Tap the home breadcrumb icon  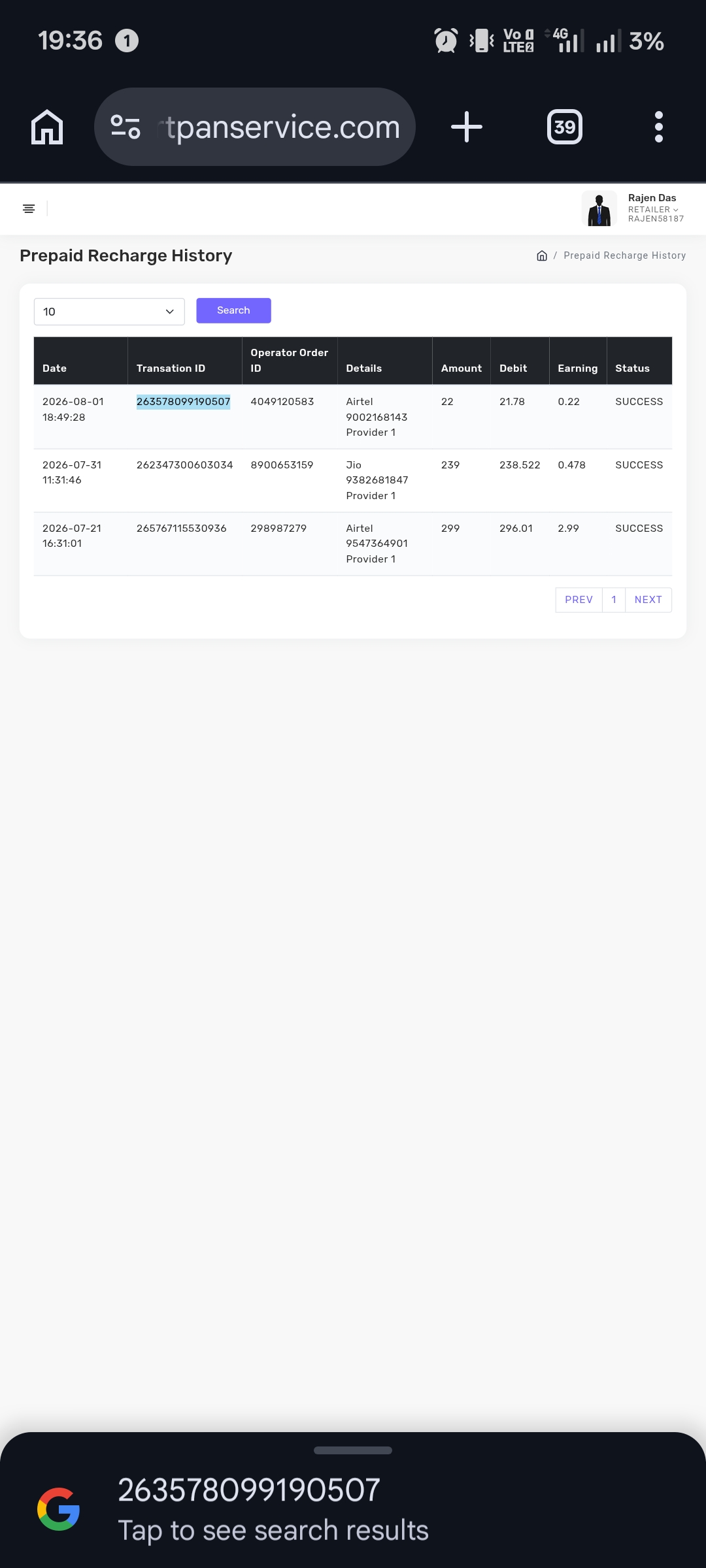(542, 255)
